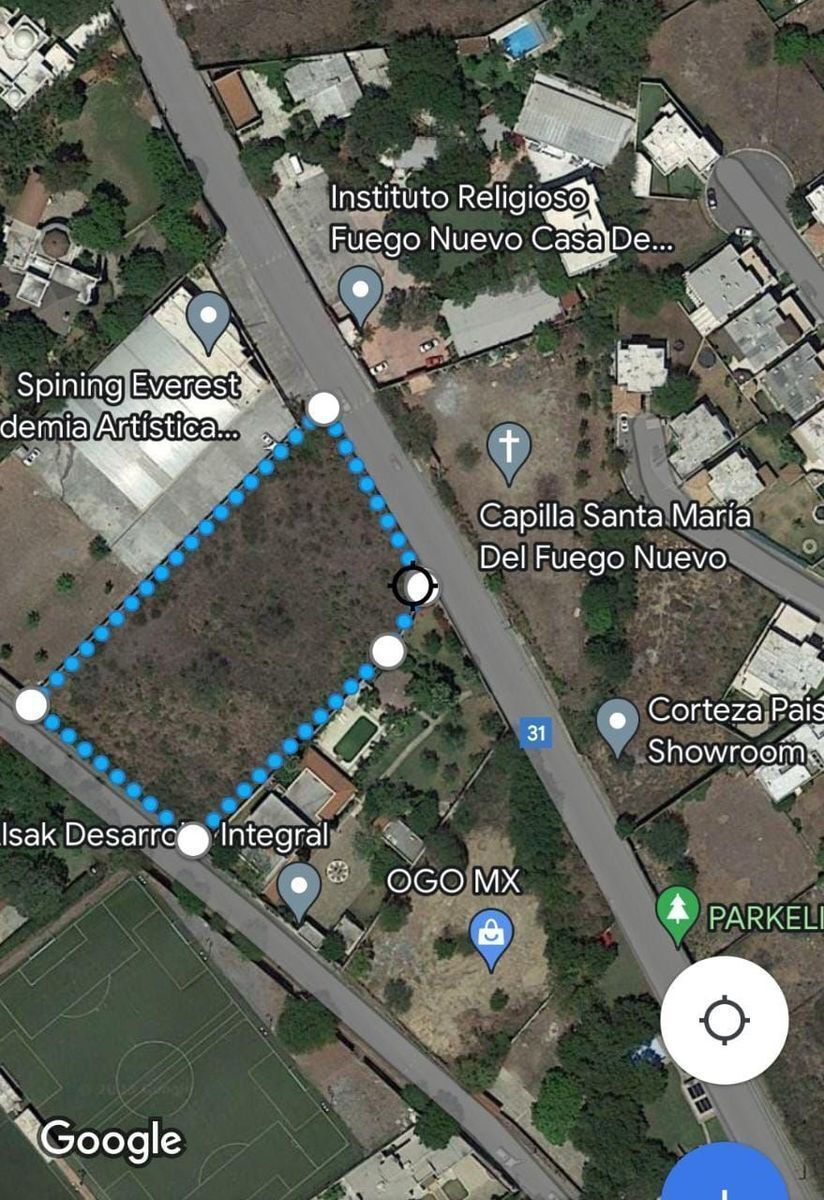
Task: Open the Isak Desarrollo Integral pin
Action: pos(299,889)
